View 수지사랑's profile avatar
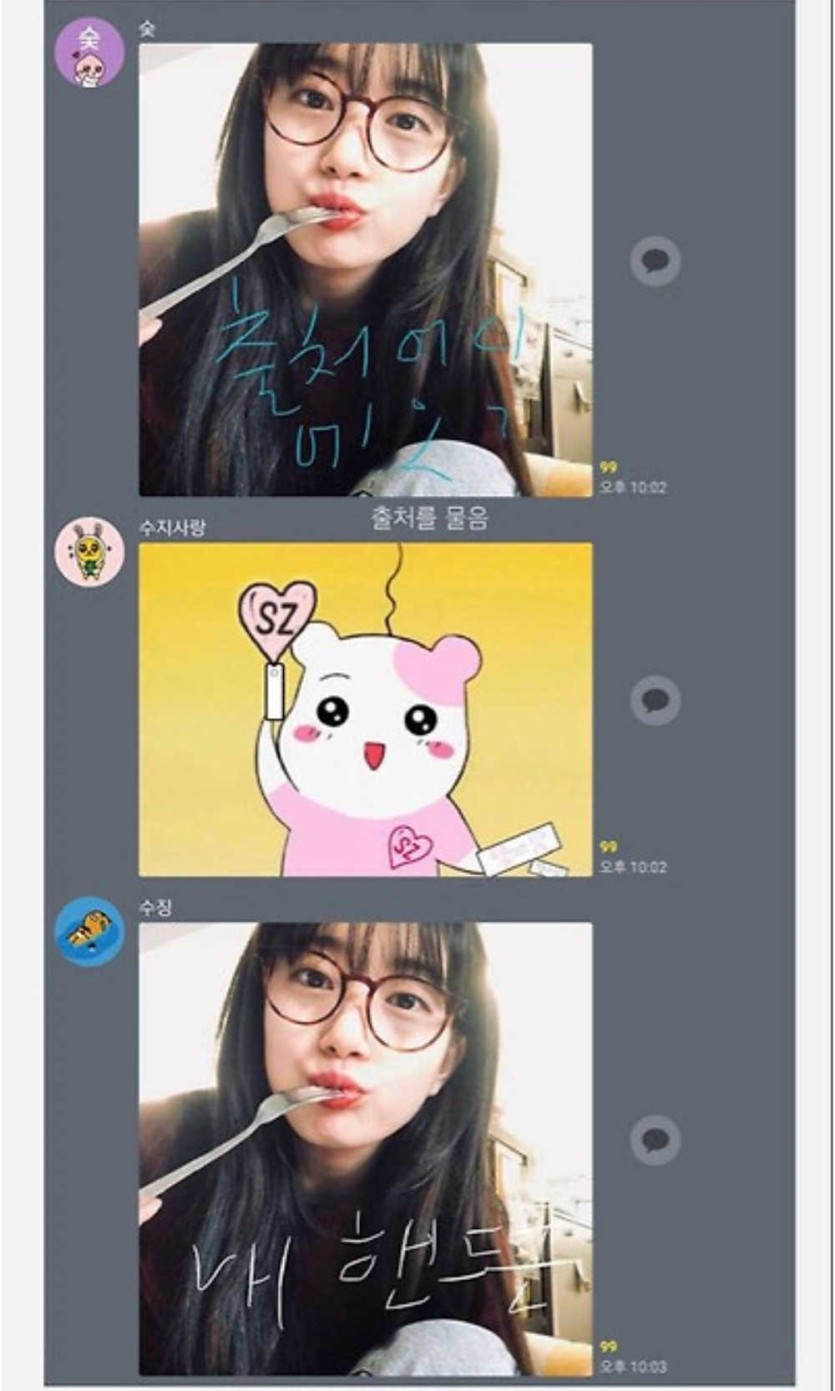 pyautogui.click(x=89, y=552)
